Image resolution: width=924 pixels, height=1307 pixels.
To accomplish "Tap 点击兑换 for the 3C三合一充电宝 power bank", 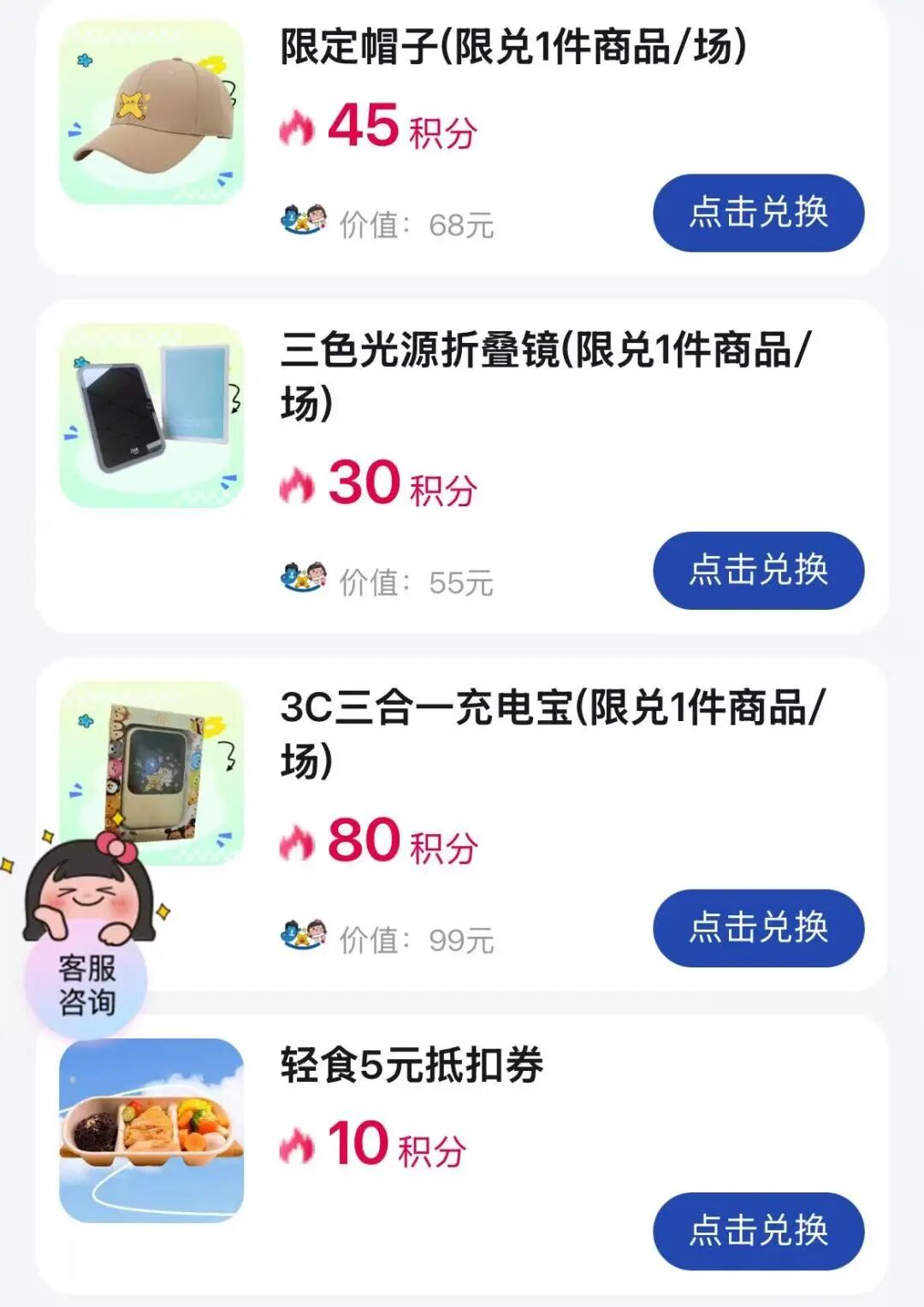I will (759, 928).
